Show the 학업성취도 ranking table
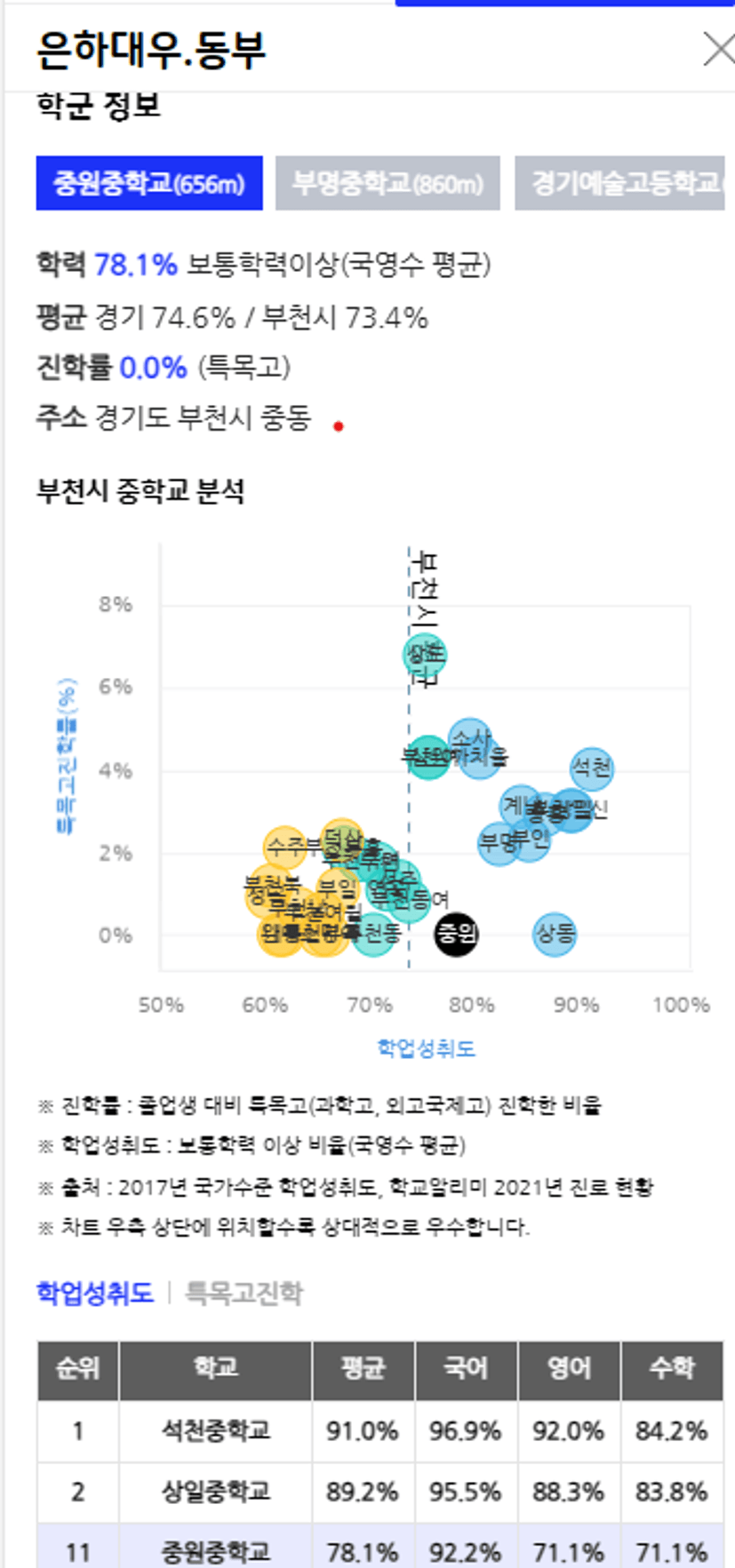735x1568 pixels. pos(95,1293)
